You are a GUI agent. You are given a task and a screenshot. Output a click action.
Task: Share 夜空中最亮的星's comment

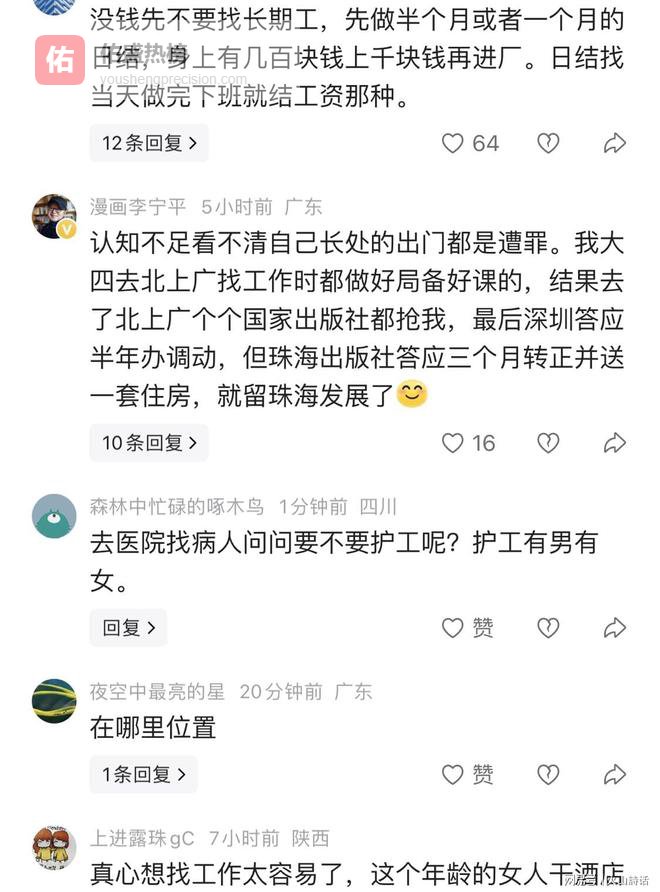point(614,774)
